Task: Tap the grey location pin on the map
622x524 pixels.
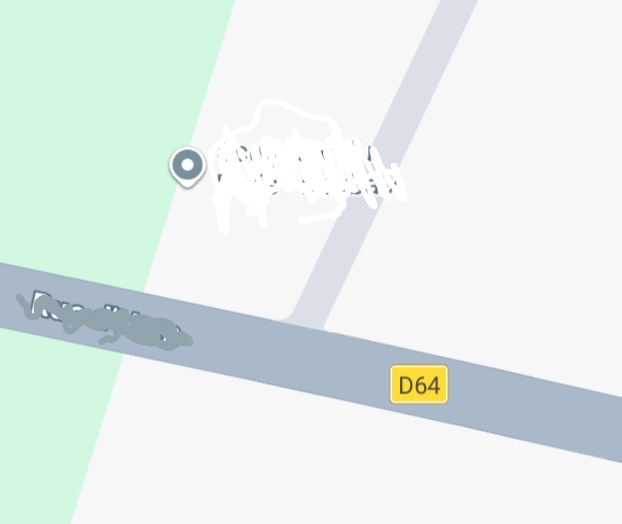Action: click(188, 167)
